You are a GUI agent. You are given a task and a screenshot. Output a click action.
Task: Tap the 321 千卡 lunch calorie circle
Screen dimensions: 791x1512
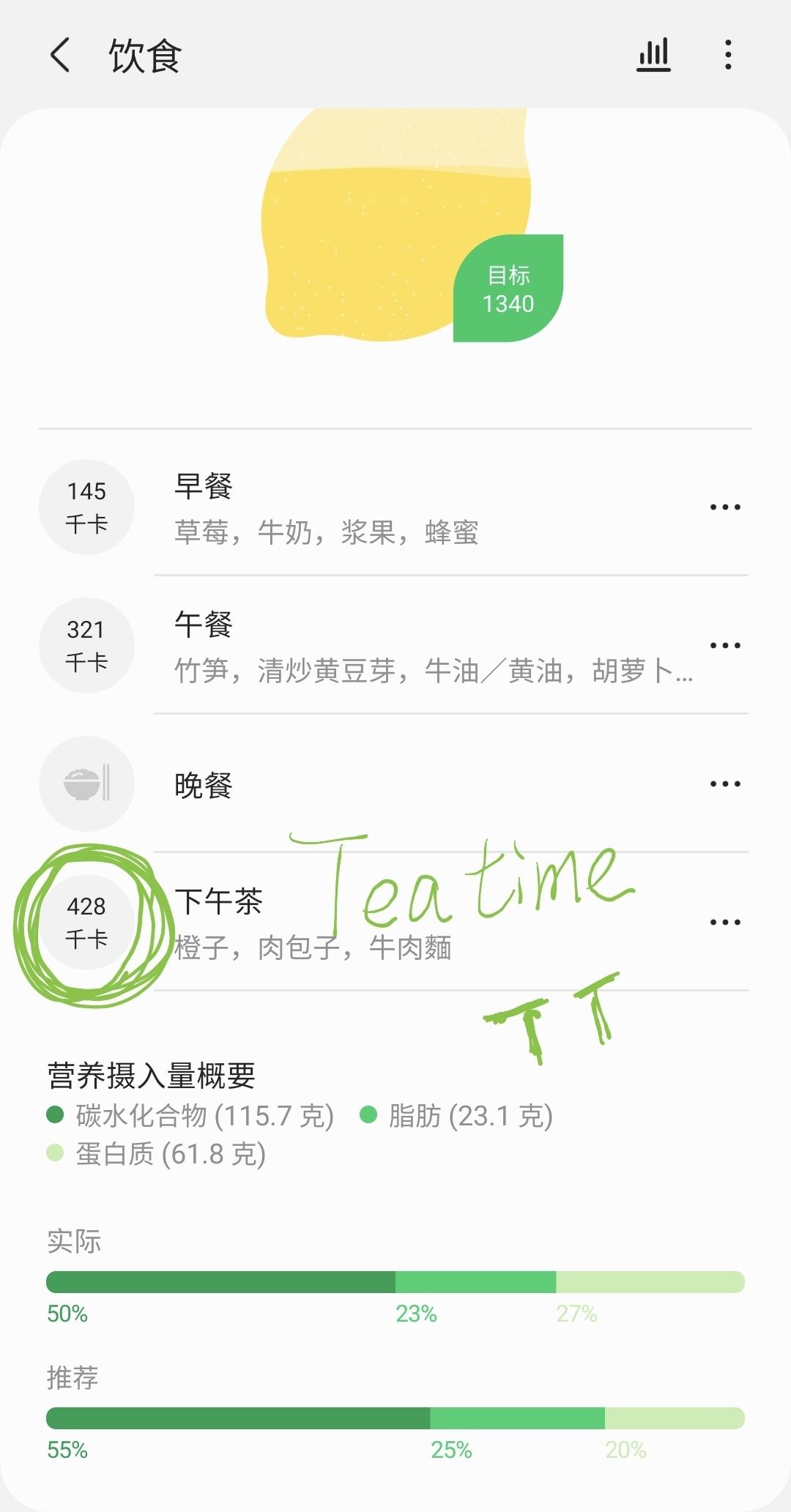point(86,645)
